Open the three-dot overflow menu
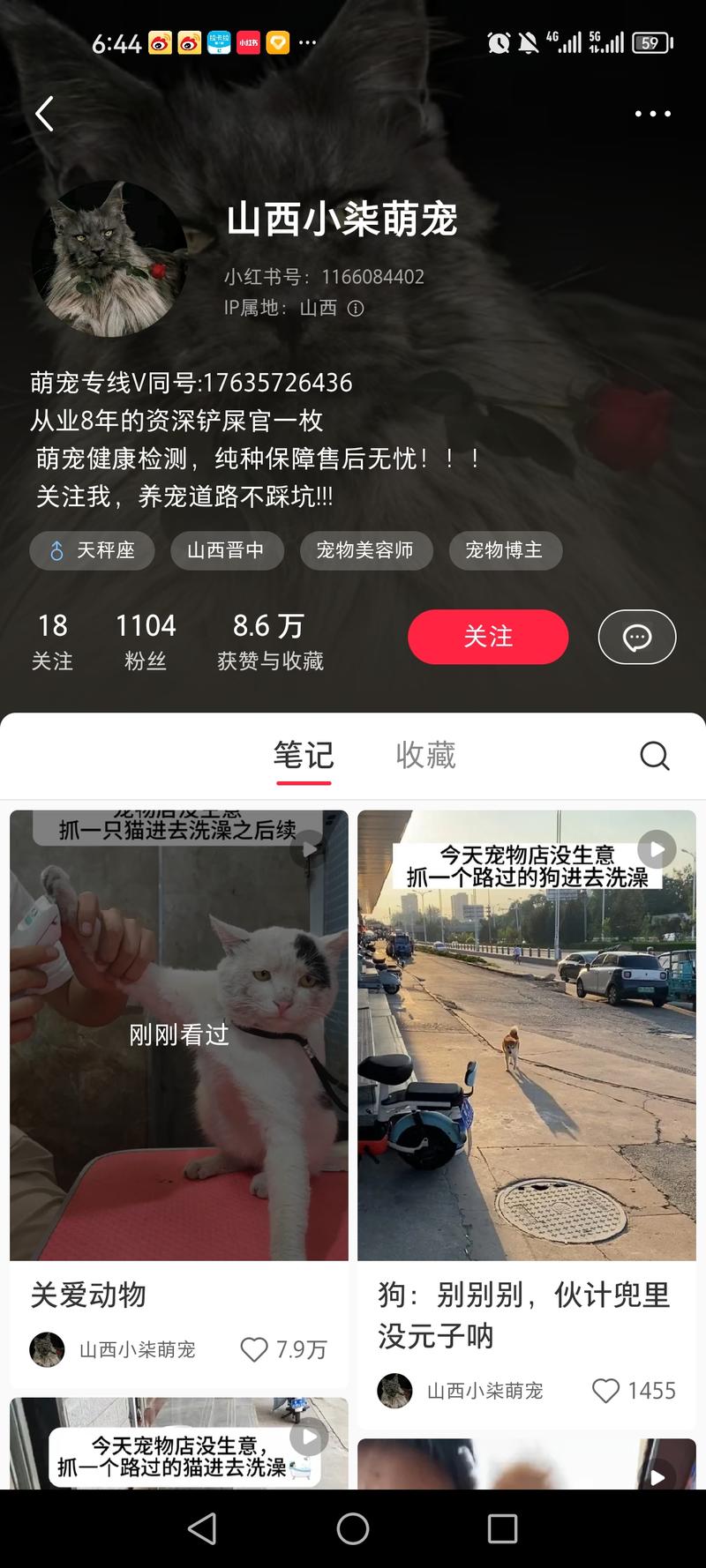The height and width of the screenshot is (1568, 706). tap(653, 114)
